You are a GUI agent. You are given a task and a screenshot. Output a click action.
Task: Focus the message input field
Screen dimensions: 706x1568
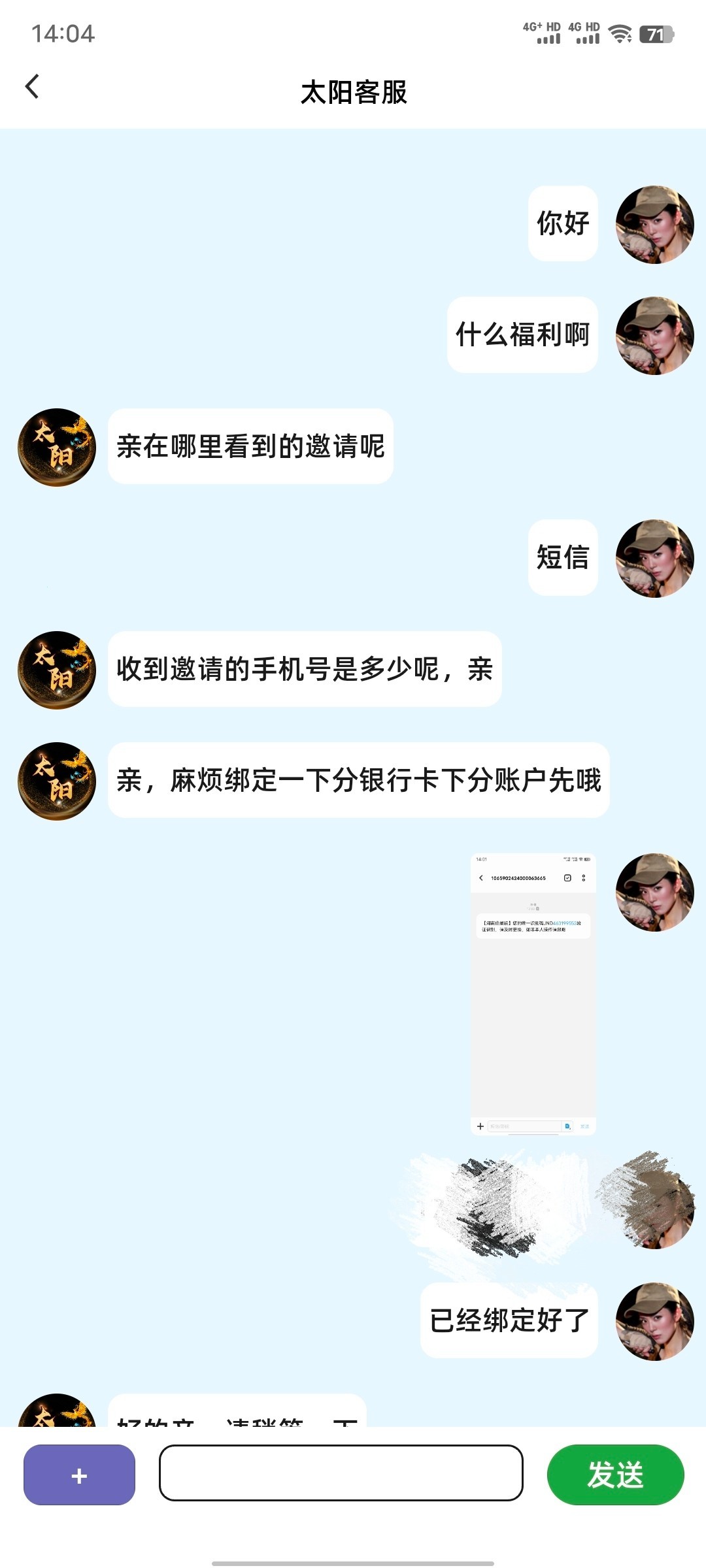(341, 1473)
